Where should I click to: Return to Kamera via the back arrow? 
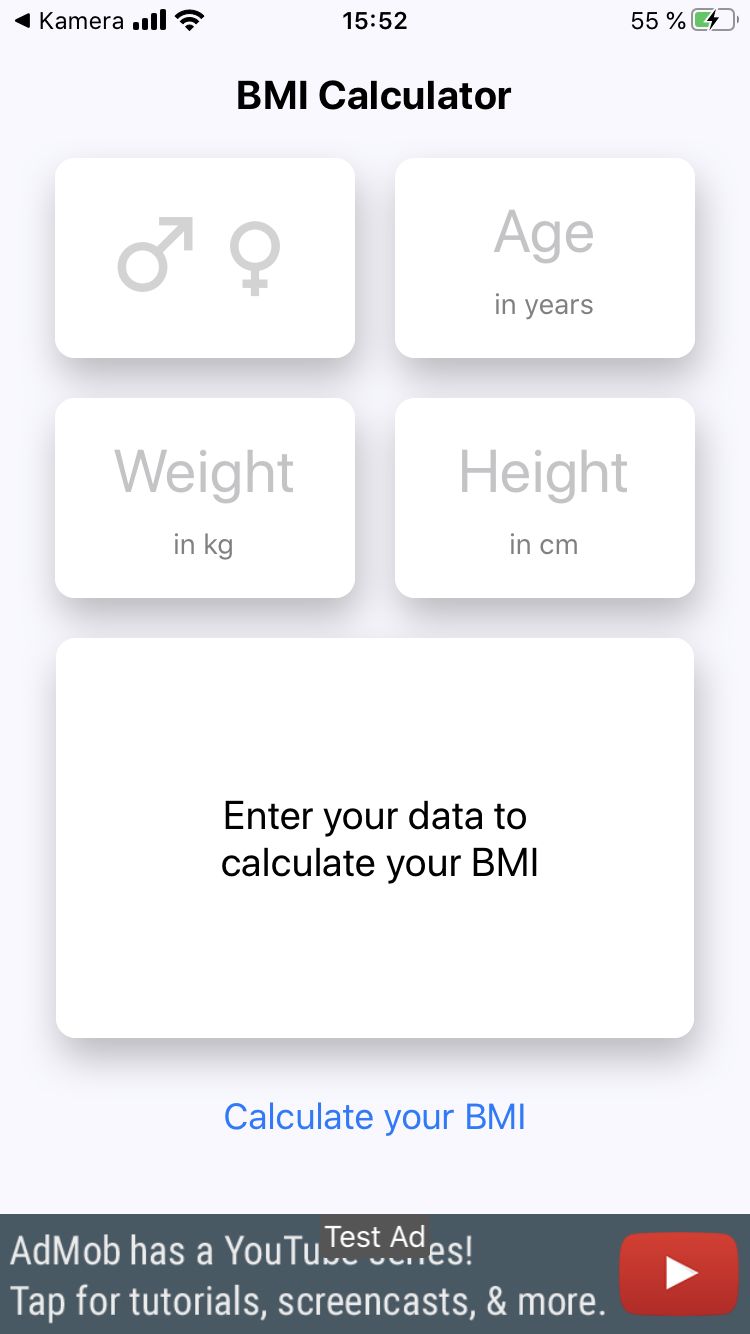(x=70, y=20)
